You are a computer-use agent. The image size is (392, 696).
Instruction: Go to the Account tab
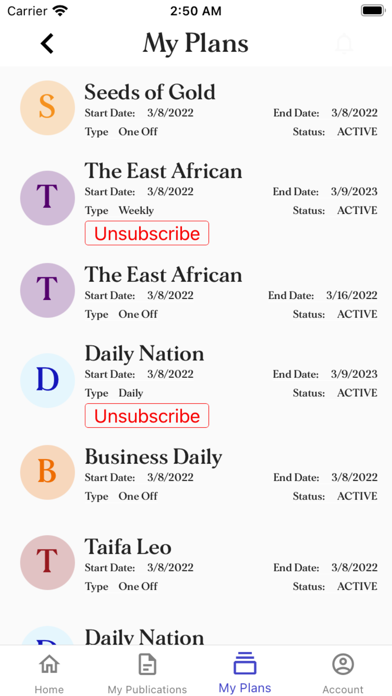pyautogui.click(x=343, y=674)
